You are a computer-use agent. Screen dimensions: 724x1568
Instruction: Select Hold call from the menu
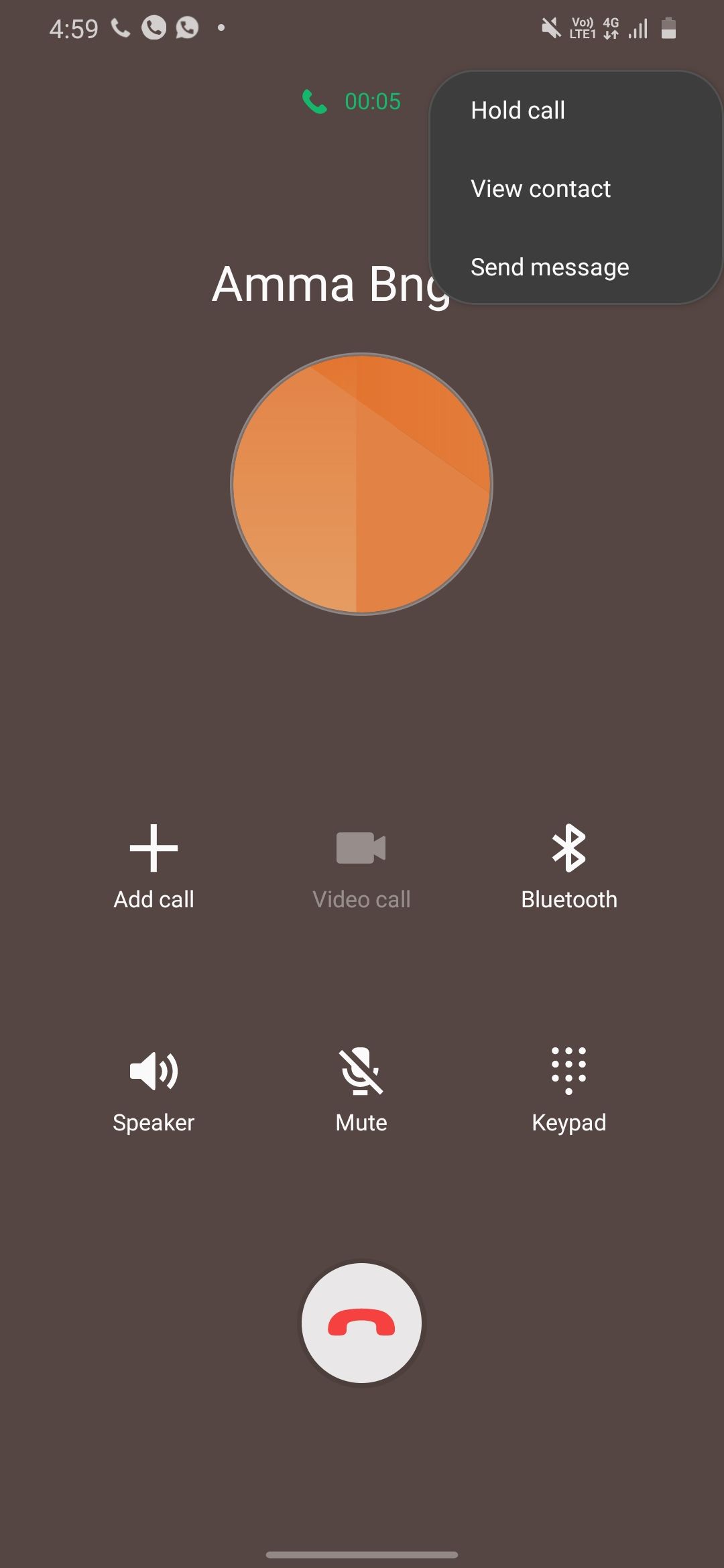[518, 111]
